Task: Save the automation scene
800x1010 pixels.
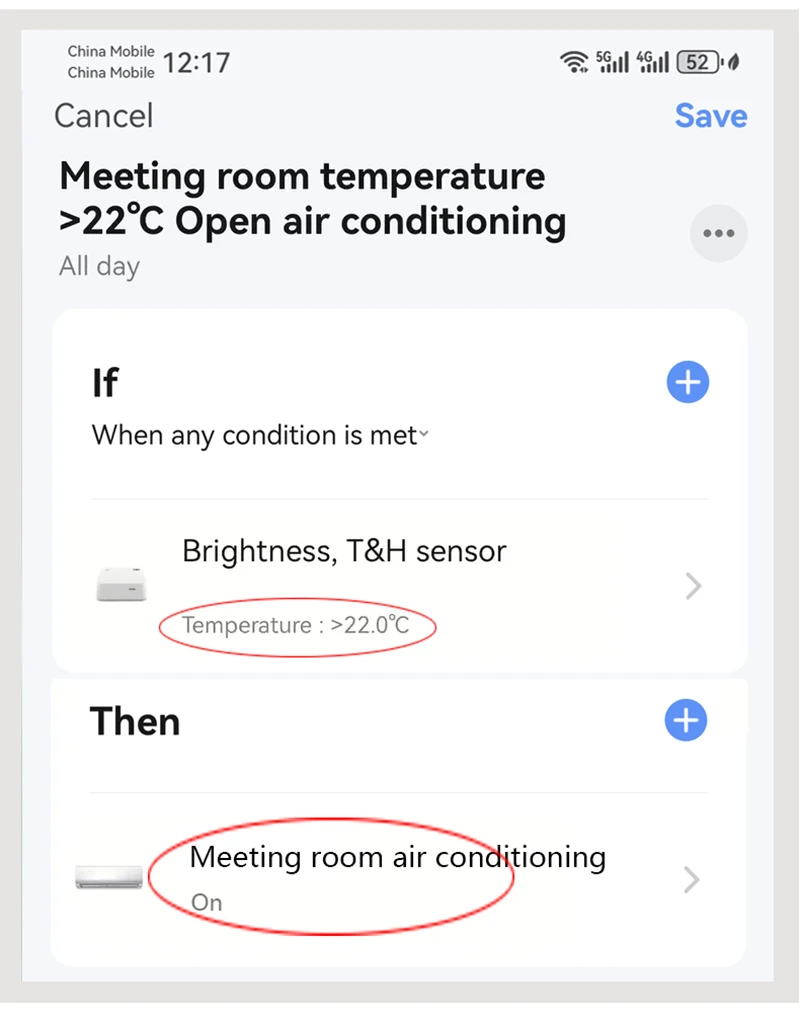Action: coord(710,117)
